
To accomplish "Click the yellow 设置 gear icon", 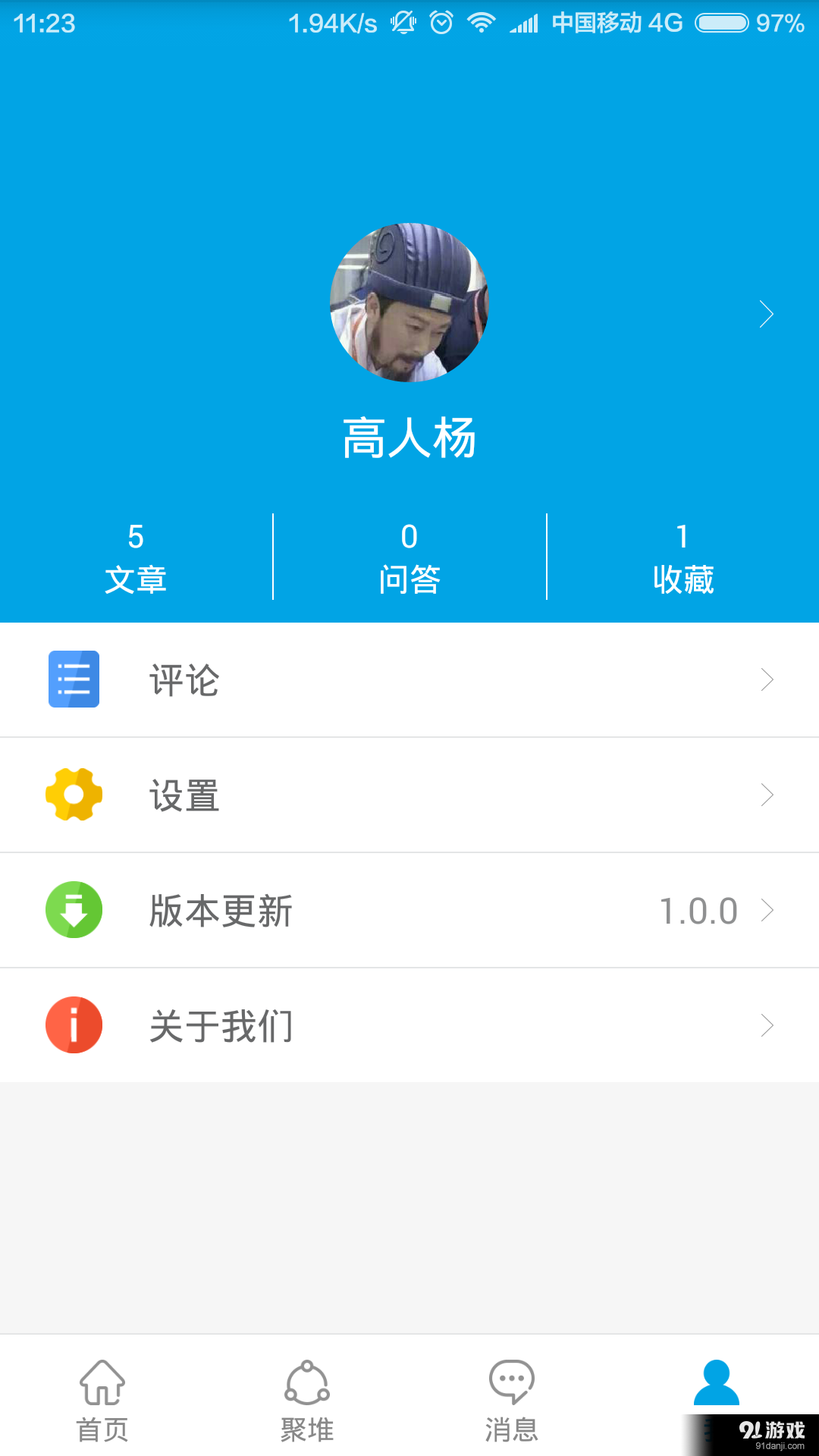I will (x=74, y=795).
